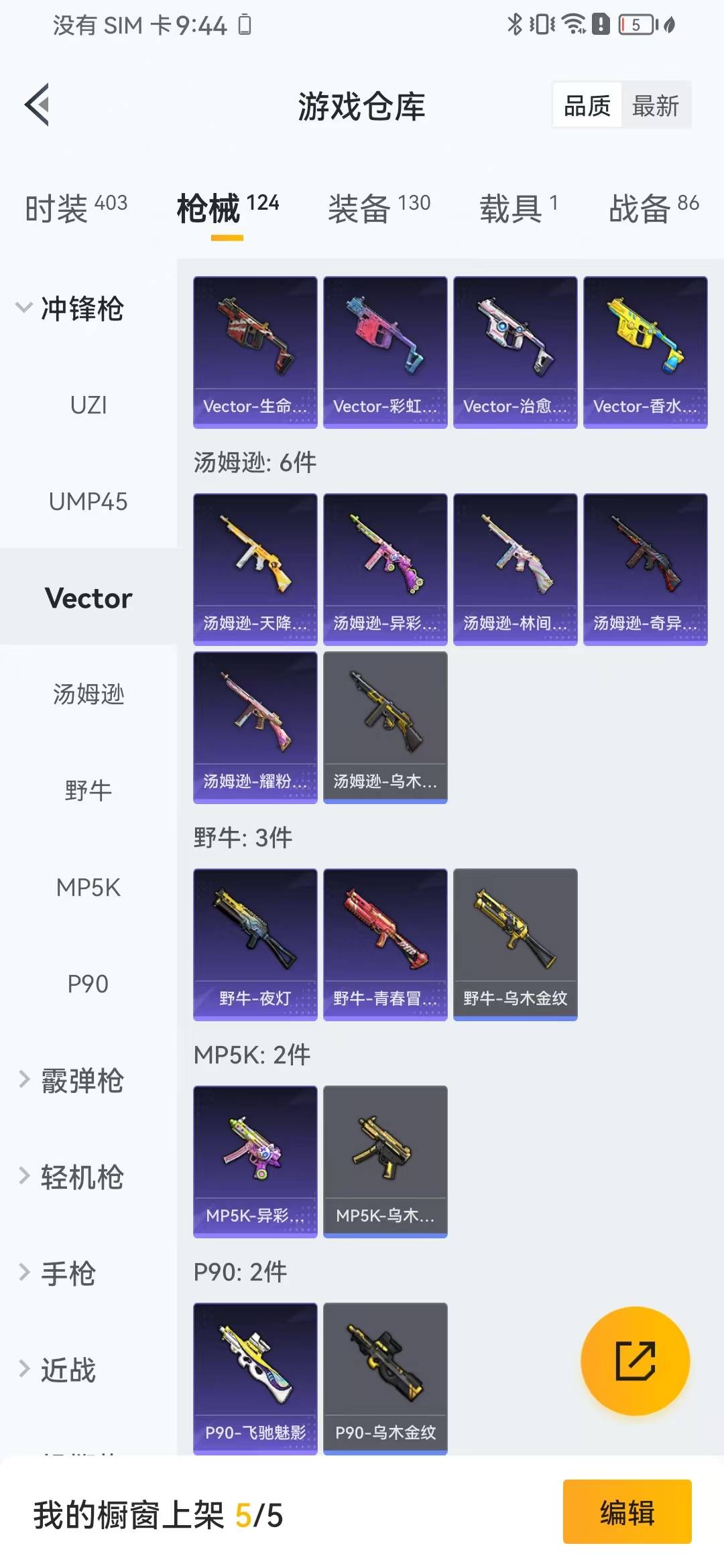Expand the 轻机枪 category

70,1177
